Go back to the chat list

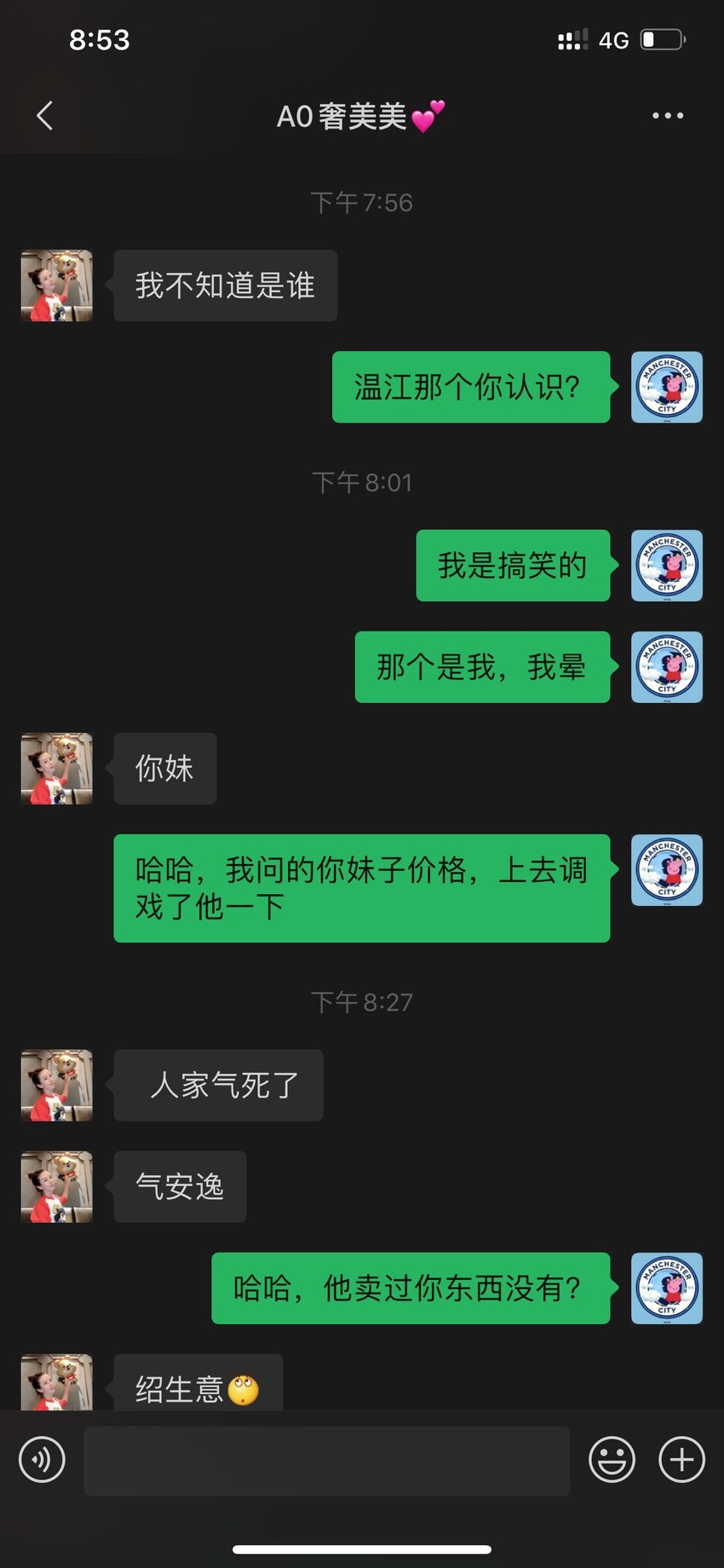(x=45, y=116)
